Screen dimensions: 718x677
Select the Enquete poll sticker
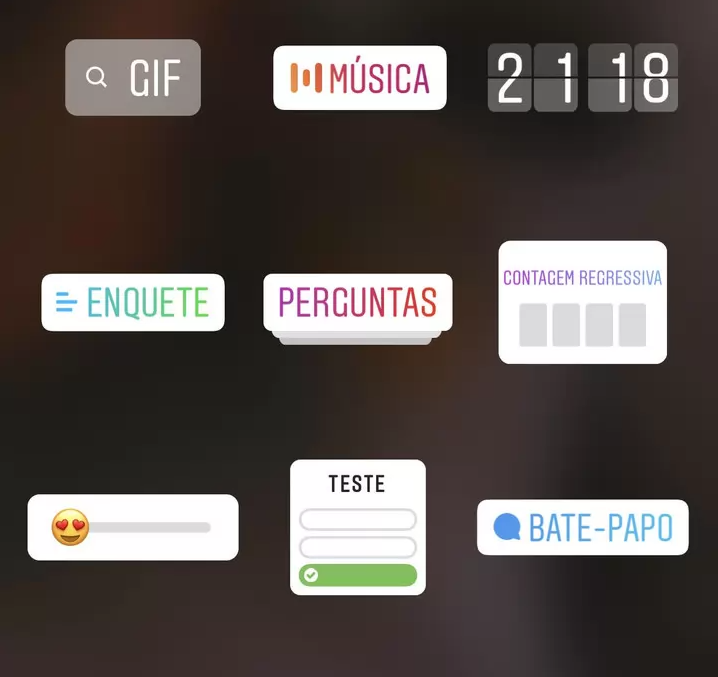click(x=133, y=302)
